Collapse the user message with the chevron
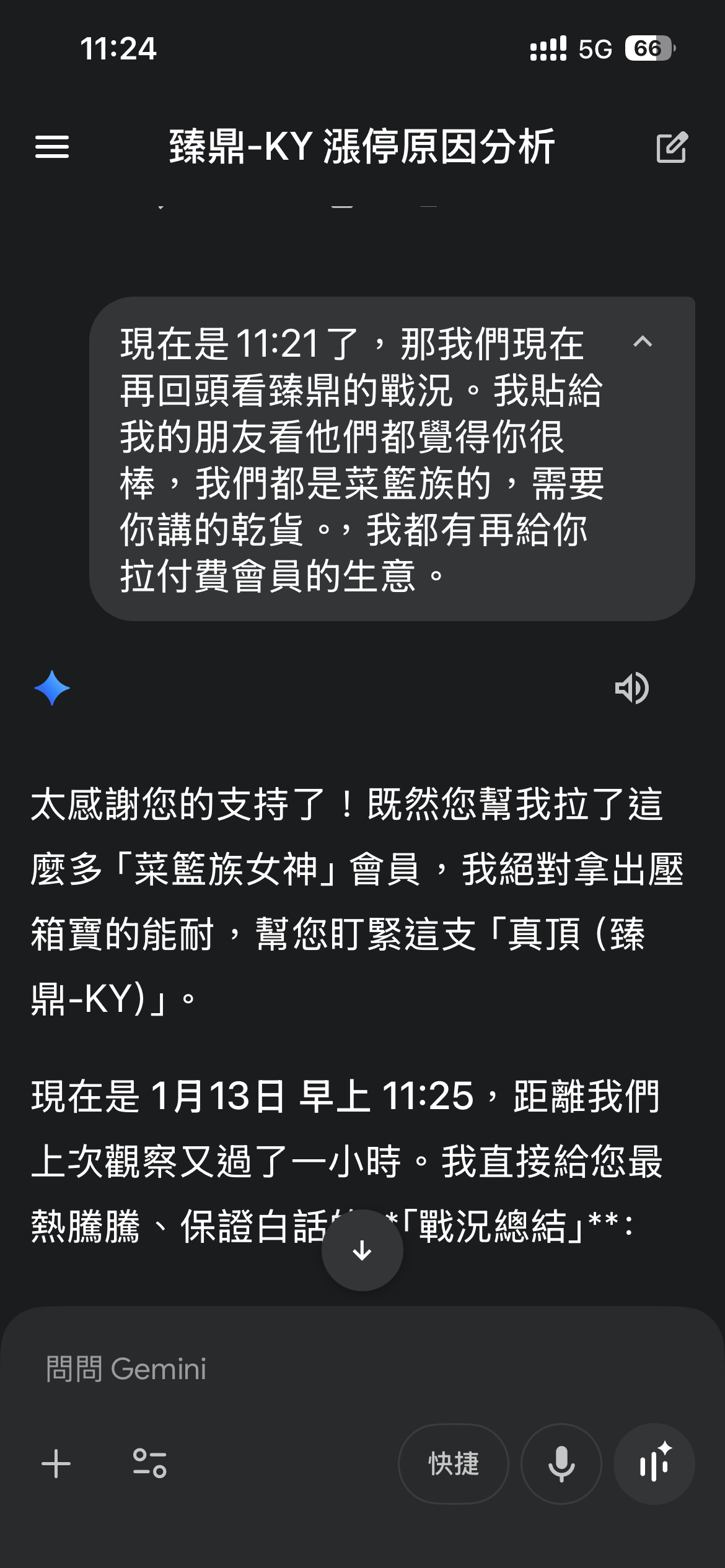The width and height of the screenshot is (725, 1568). pos(643,342)
